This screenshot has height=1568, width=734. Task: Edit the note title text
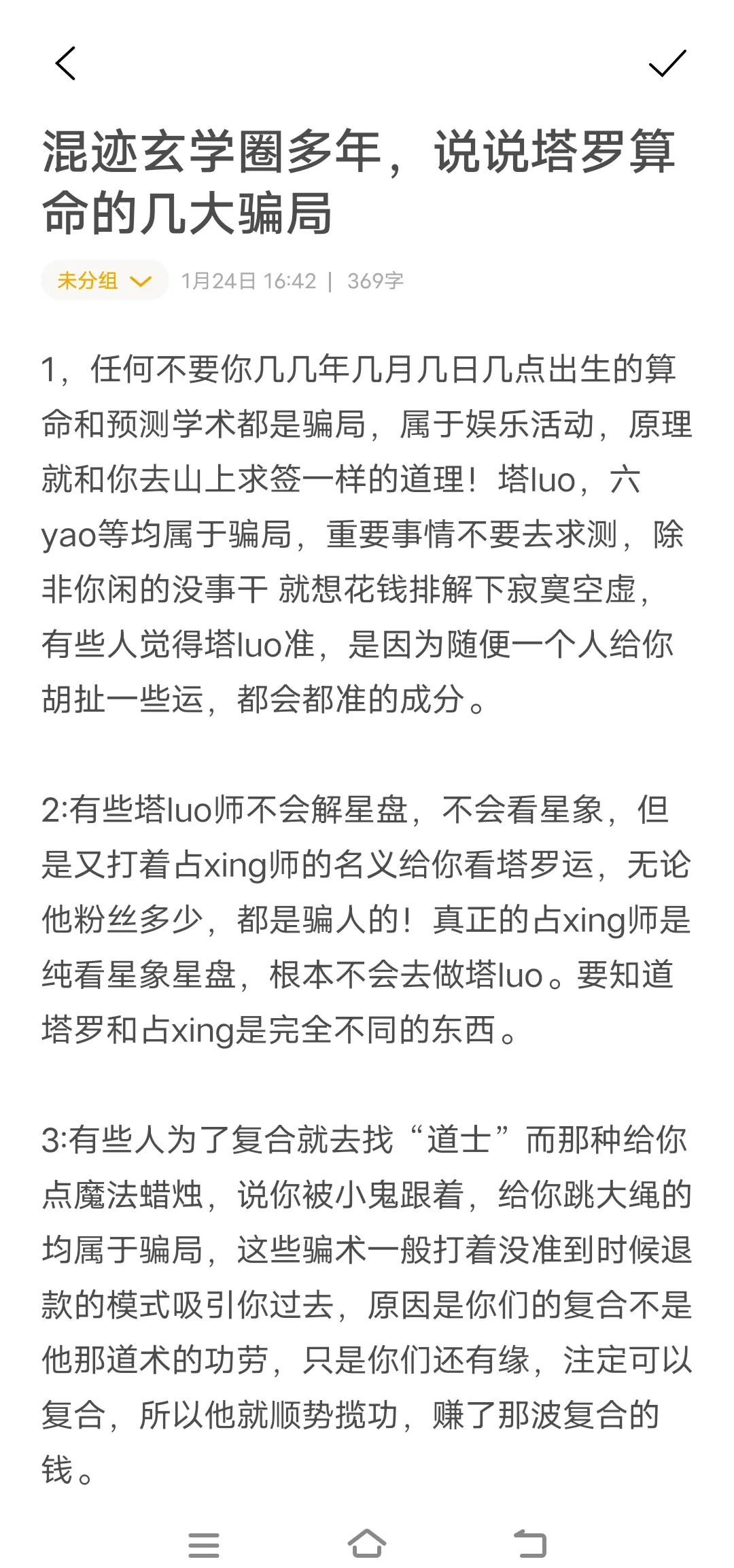tap(359, 181)
